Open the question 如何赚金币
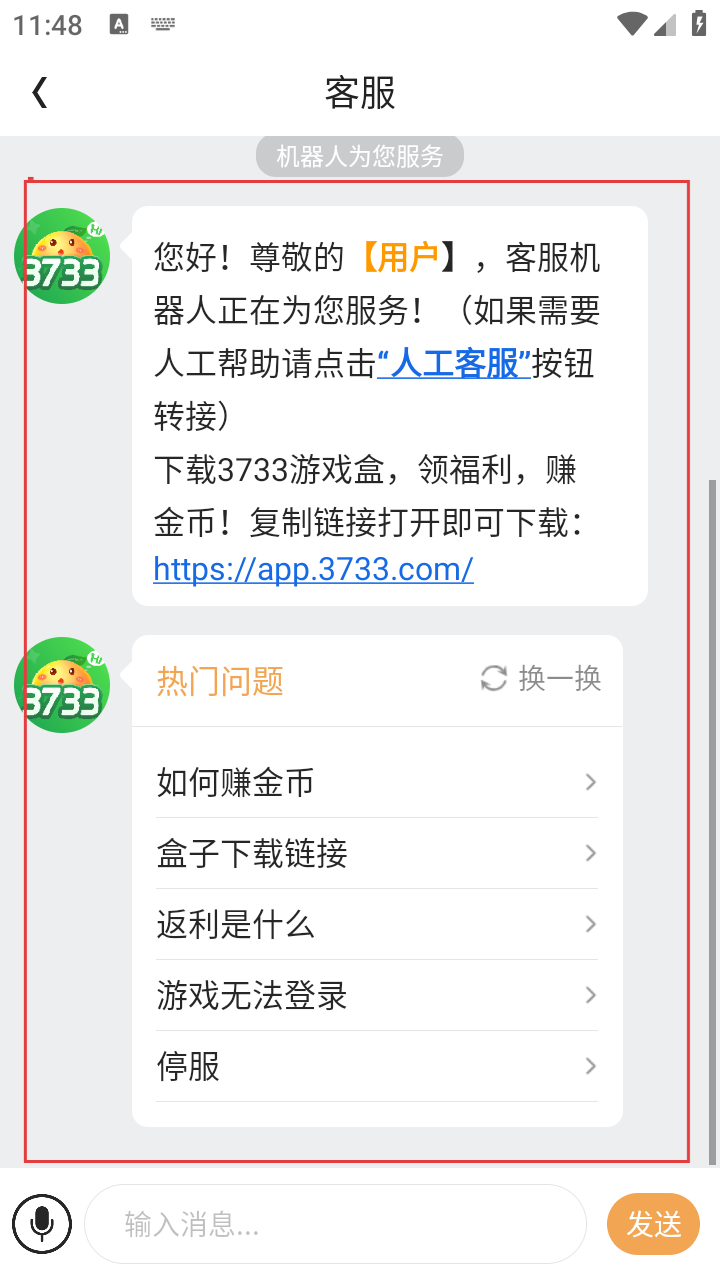This screenshot has height=1280, width=720. coord(376,782)
